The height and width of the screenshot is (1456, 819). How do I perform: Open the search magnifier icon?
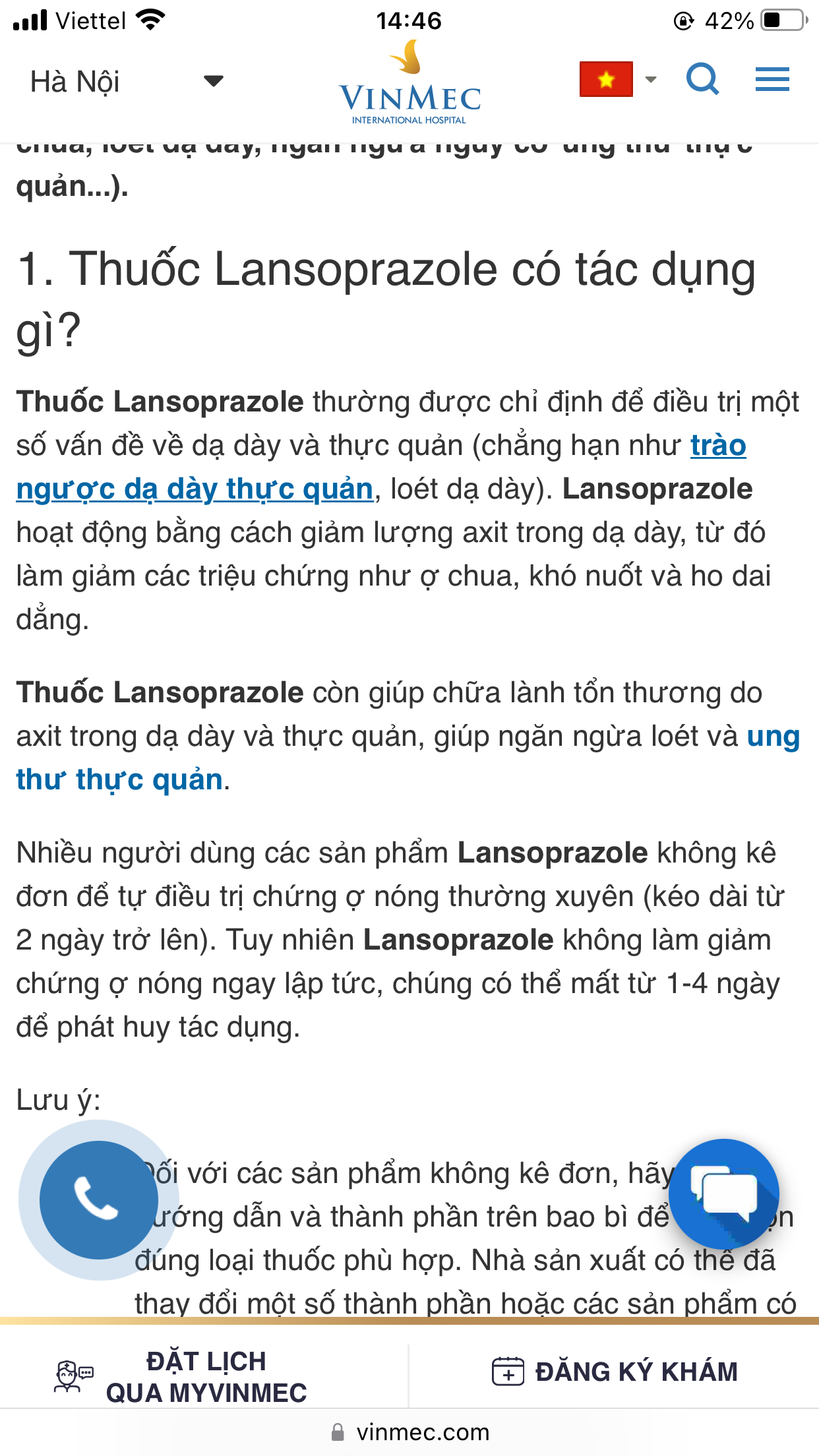coord(702,80)
